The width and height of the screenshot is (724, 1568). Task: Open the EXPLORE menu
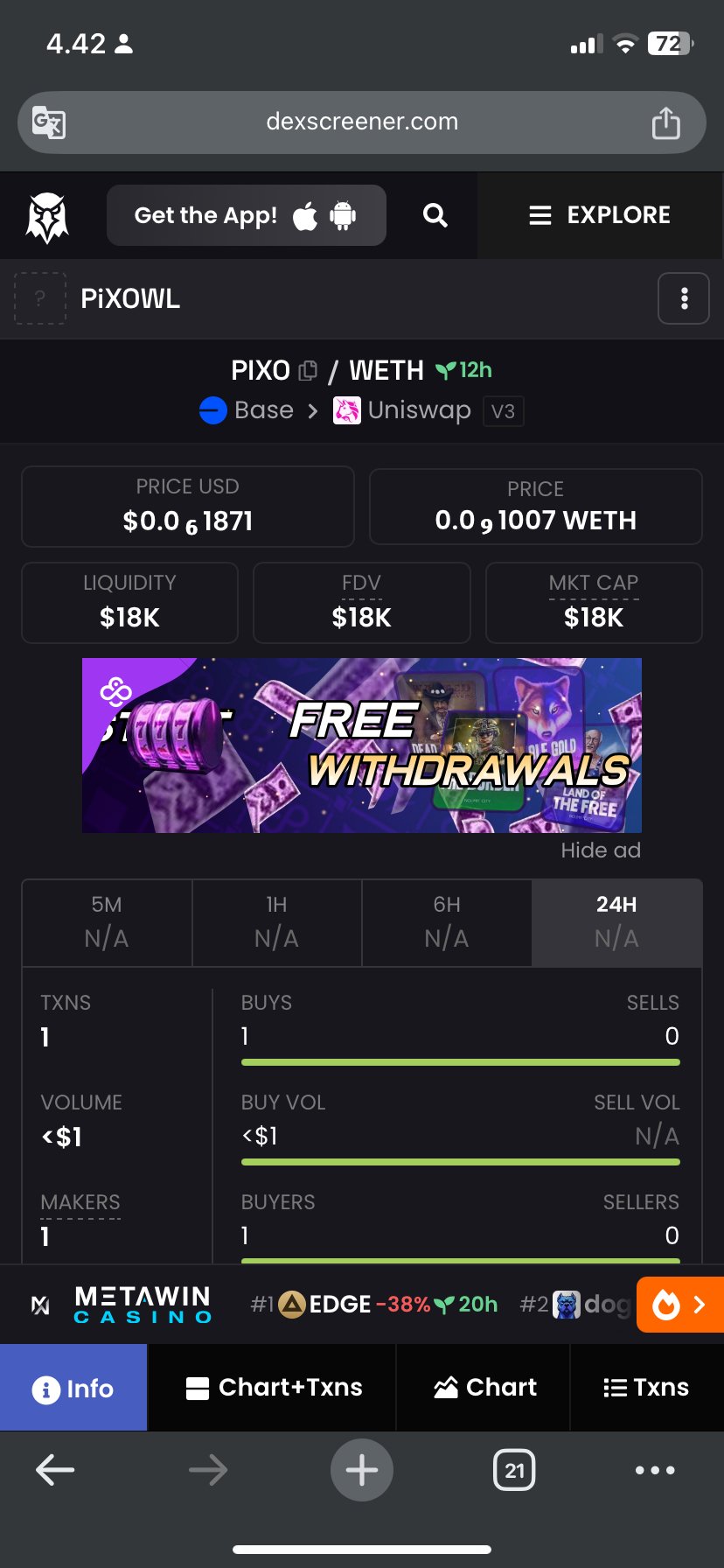(x=600, y=215)
